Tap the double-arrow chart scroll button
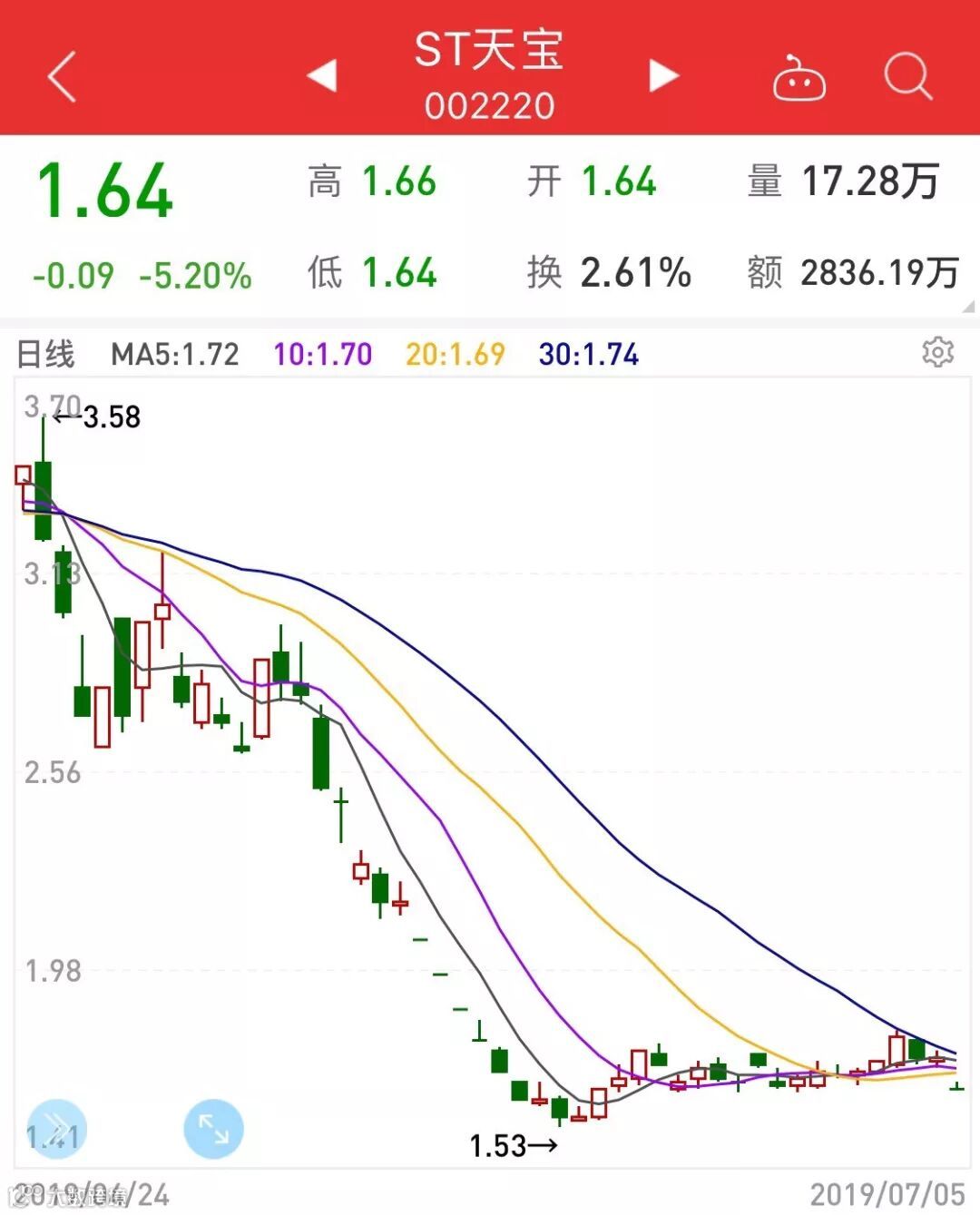 tap(56, 1128)
